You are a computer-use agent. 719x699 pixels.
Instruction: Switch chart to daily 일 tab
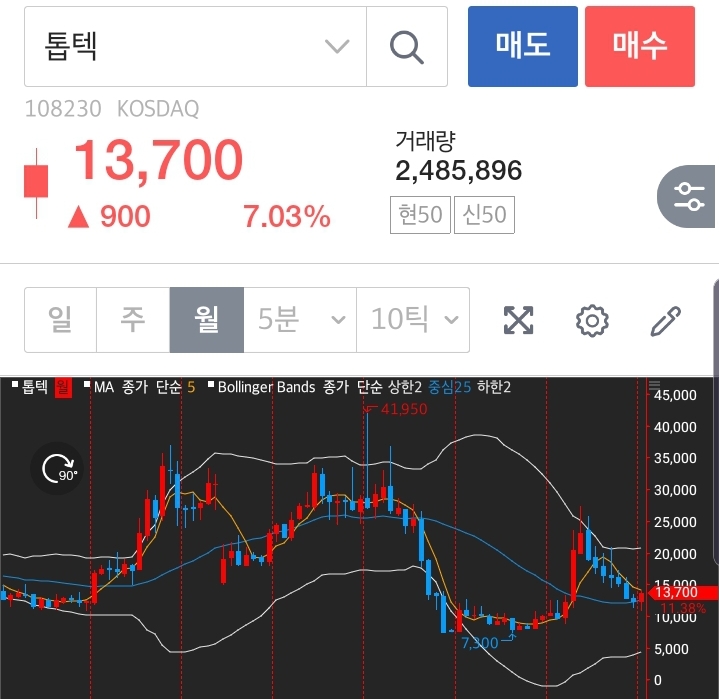60,320
